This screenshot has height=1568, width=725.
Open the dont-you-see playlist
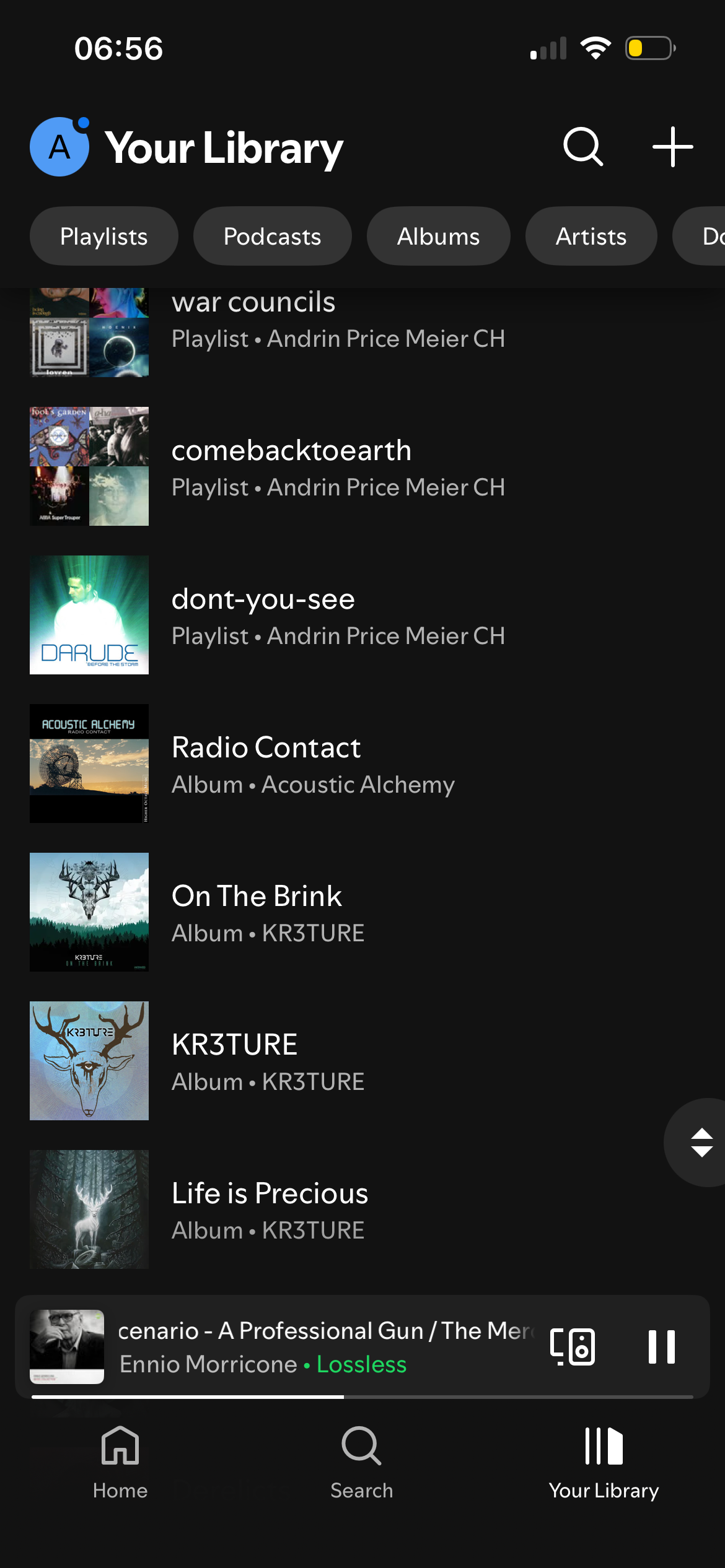click(x=338, y=616)
